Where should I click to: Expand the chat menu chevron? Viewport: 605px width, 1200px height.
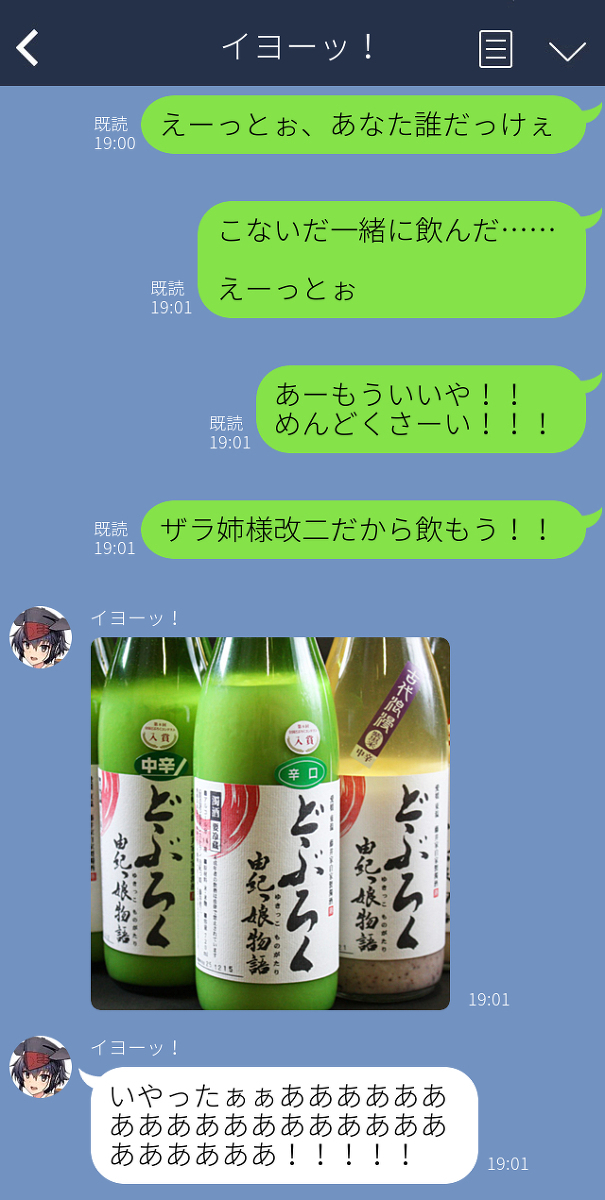click(x=567, y=50)
